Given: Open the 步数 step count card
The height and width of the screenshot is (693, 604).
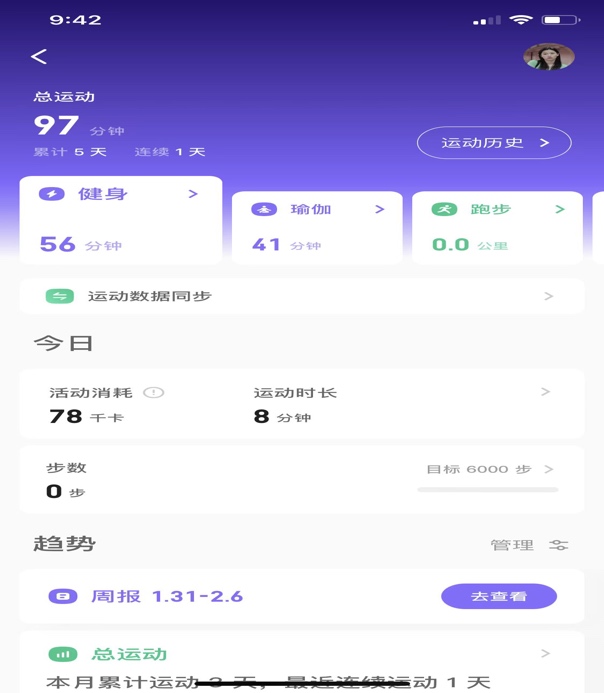Looking at the screenshot, I should pyautogui.click(x=301, y=480).
